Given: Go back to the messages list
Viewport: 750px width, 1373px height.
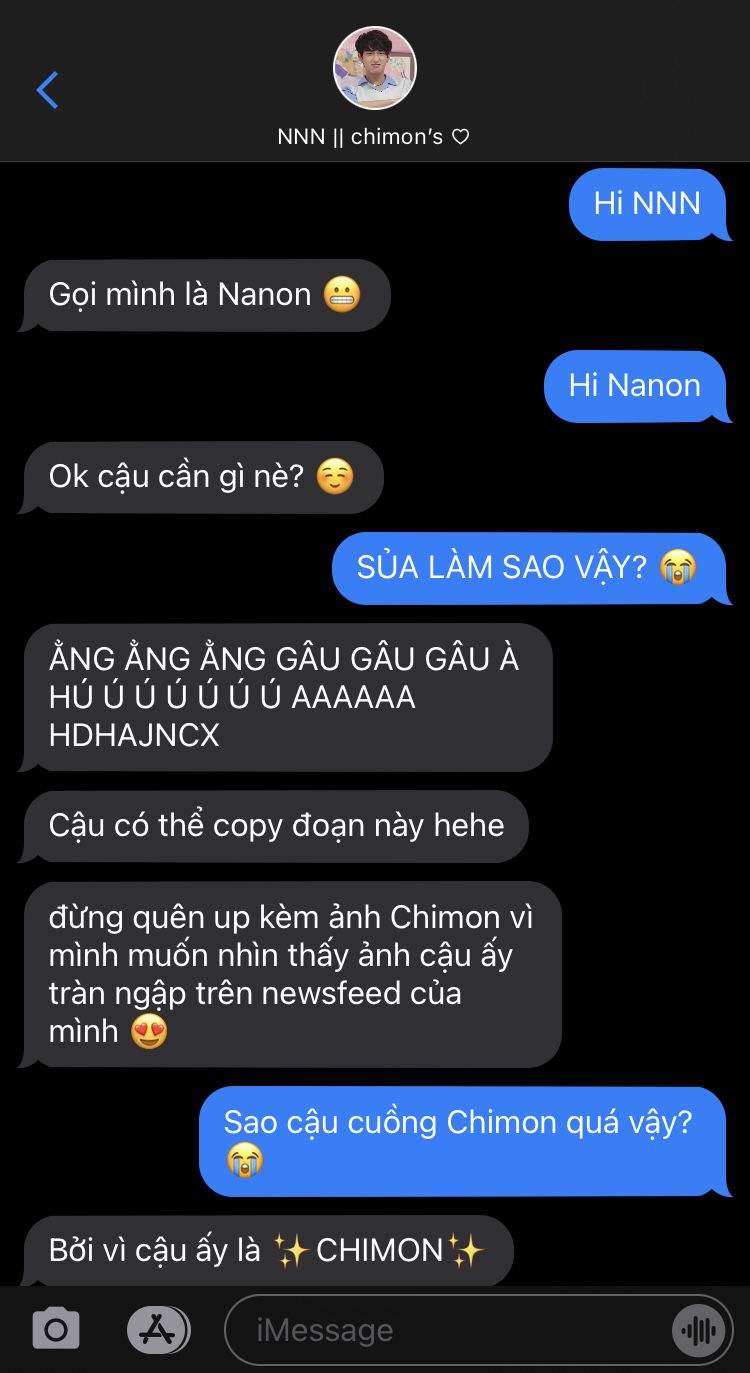Looking at the screenshot, I should point(47,90).
